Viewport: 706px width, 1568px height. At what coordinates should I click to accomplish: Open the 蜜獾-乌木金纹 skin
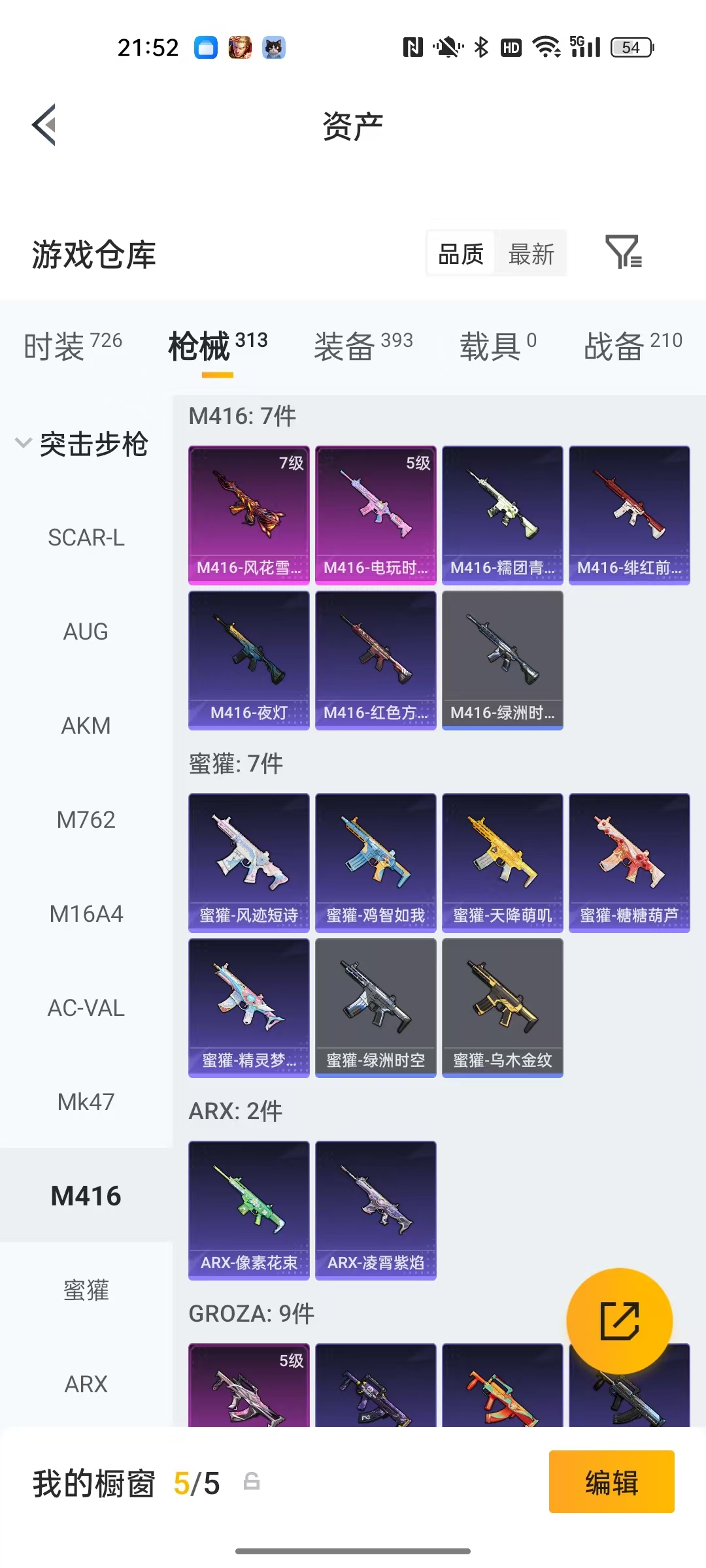tap(502, 1008)
